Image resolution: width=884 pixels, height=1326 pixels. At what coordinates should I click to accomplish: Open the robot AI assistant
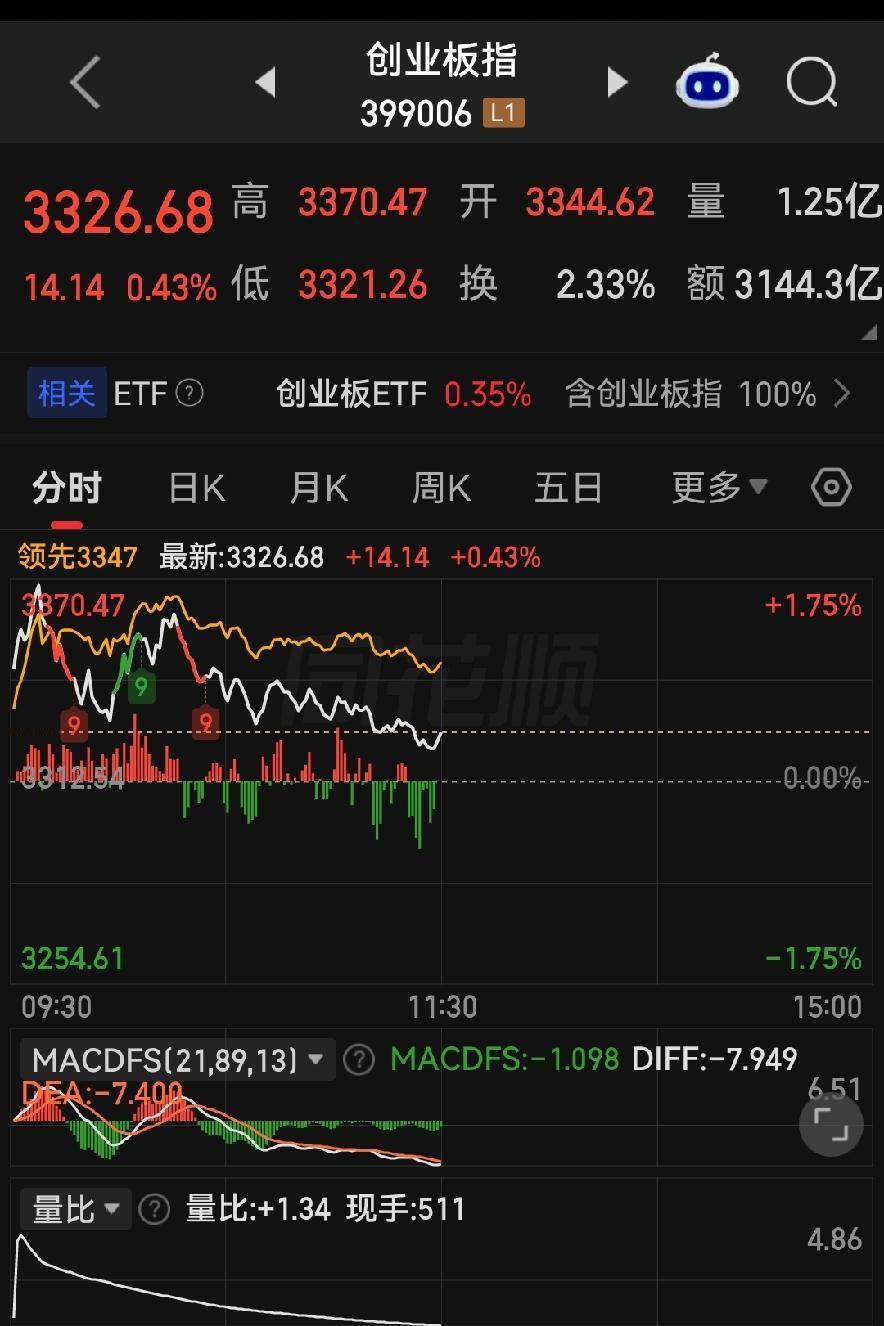coord(707,81)
